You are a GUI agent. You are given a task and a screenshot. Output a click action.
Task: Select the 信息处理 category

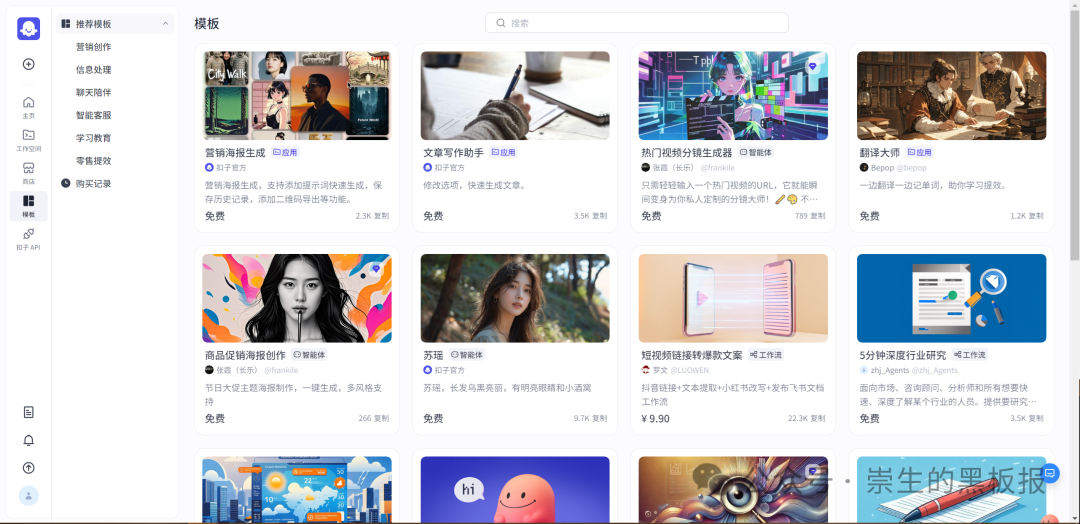click(94, 70)
